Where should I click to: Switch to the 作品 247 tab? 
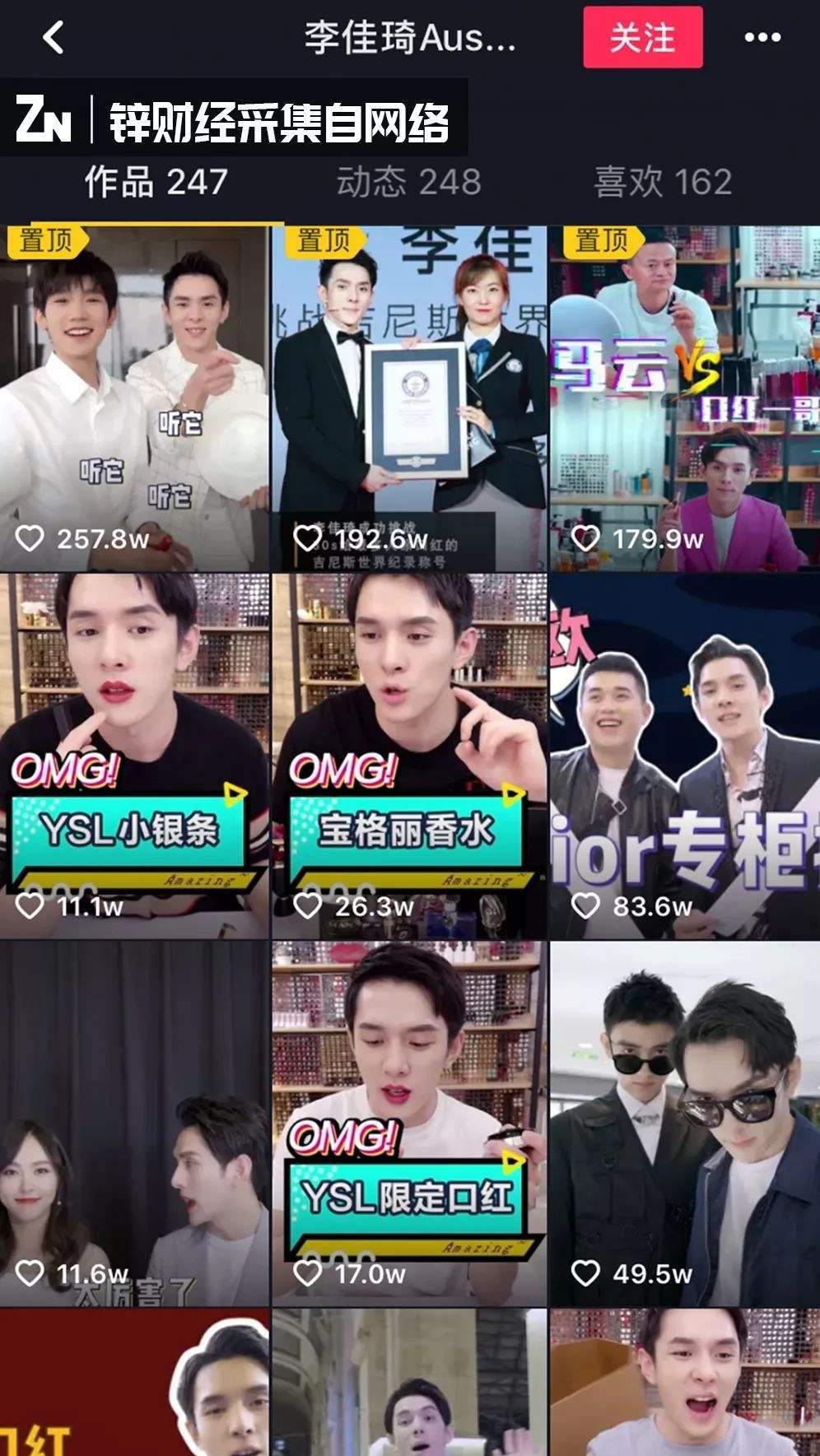click(156, 182)
